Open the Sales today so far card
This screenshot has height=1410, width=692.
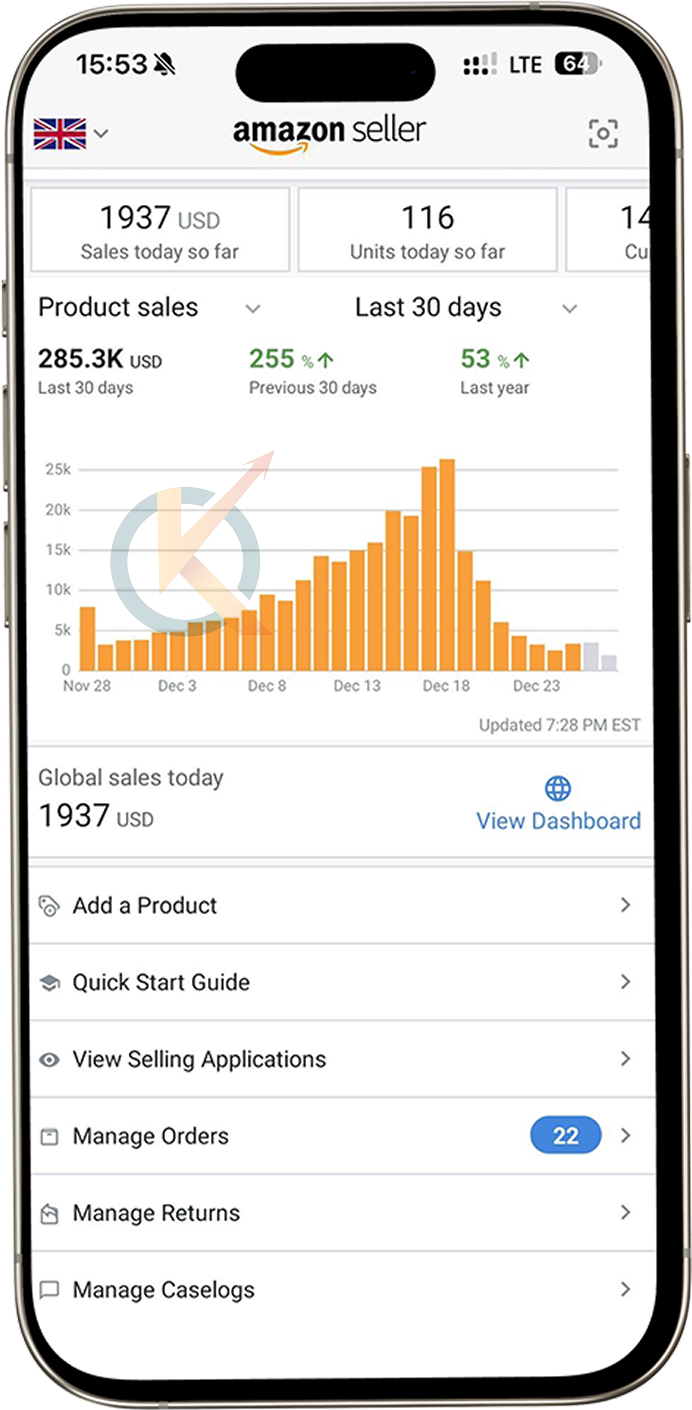160,230
